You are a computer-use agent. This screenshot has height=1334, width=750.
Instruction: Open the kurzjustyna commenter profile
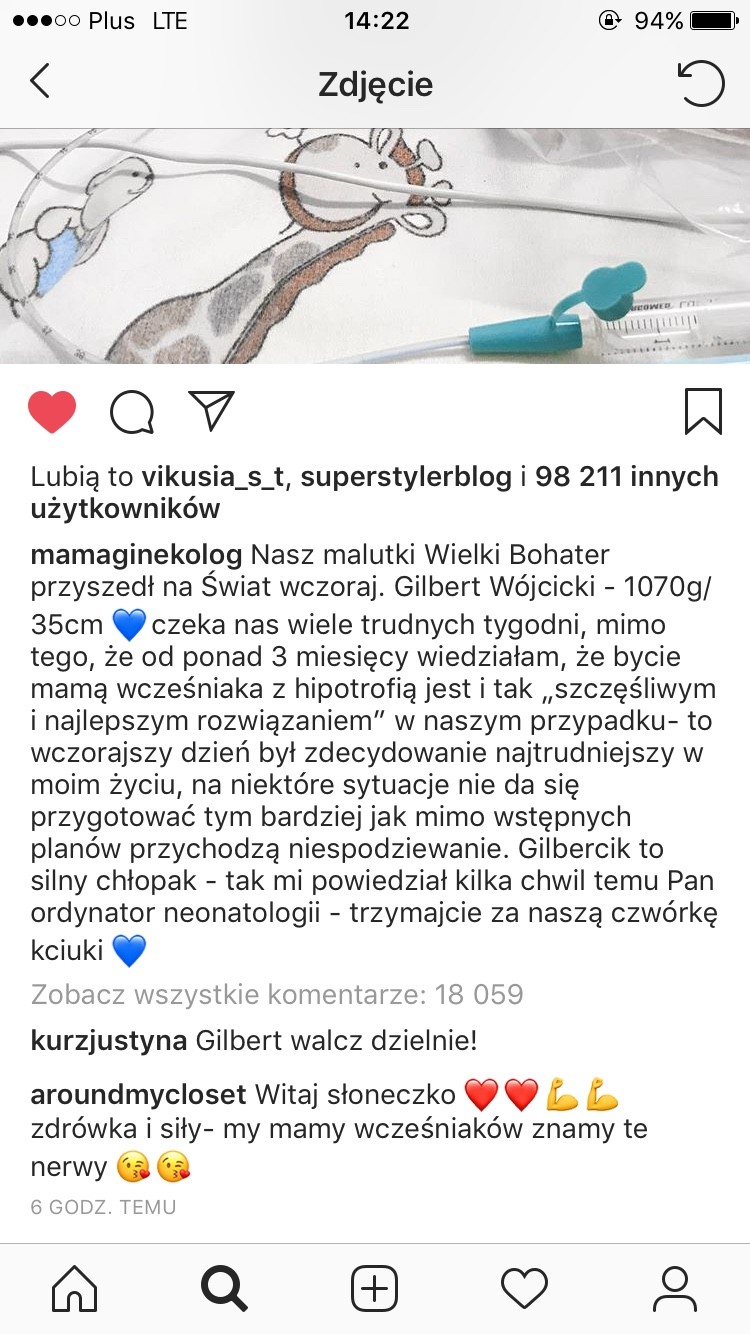[x=108, y=1040]
